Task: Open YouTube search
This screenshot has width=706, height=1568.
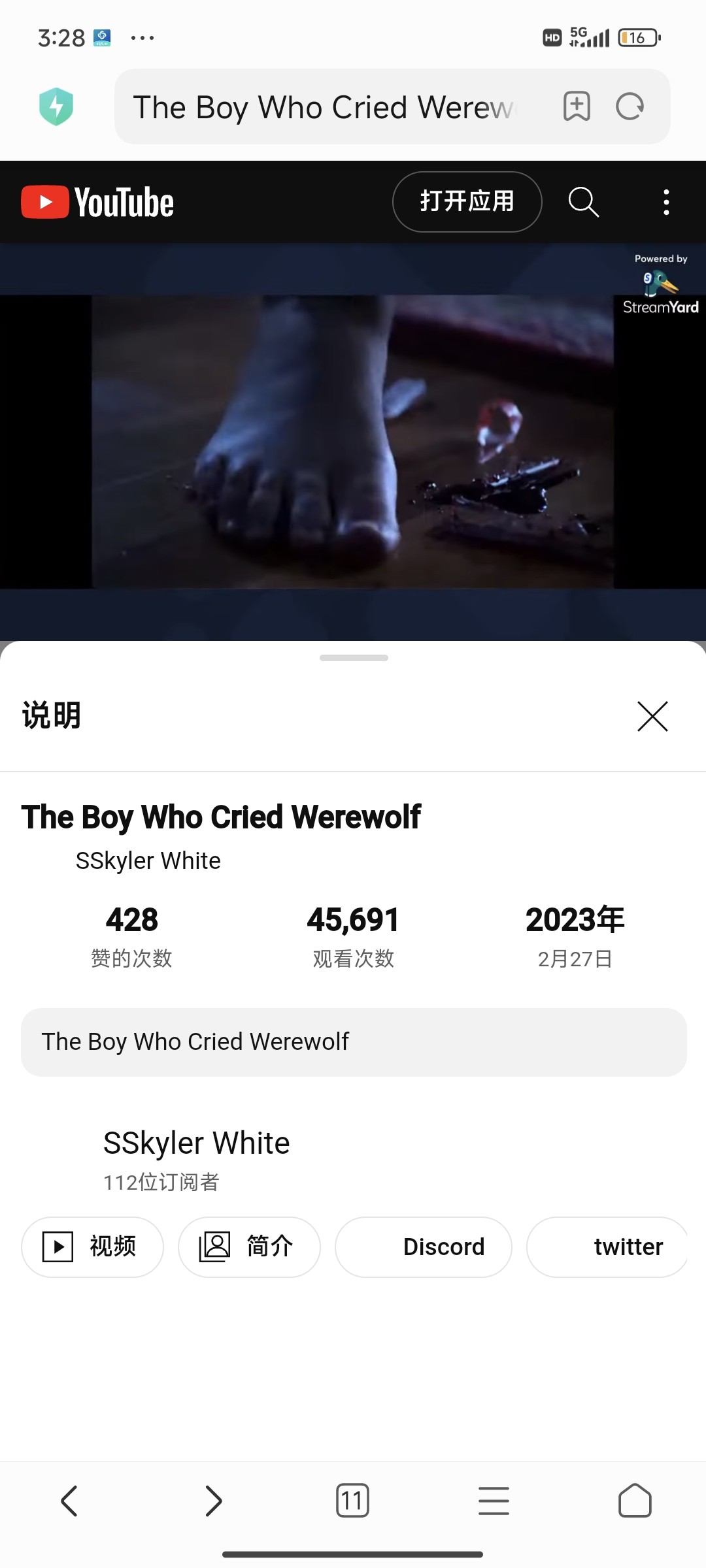Action: click(583, 202)
